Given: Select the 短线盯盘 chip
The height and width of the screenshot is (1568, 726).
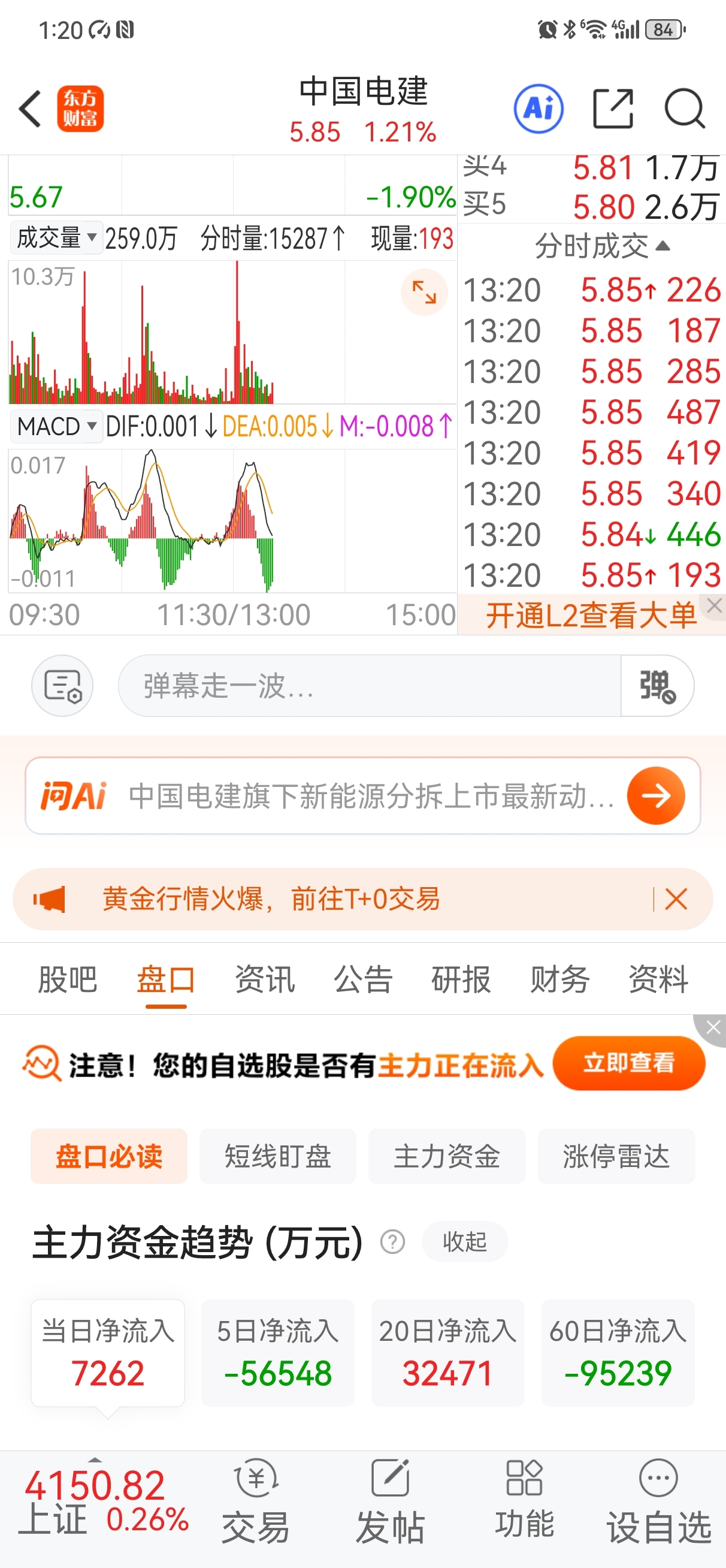Looking at the screenshot, I should coord(278,1156).
